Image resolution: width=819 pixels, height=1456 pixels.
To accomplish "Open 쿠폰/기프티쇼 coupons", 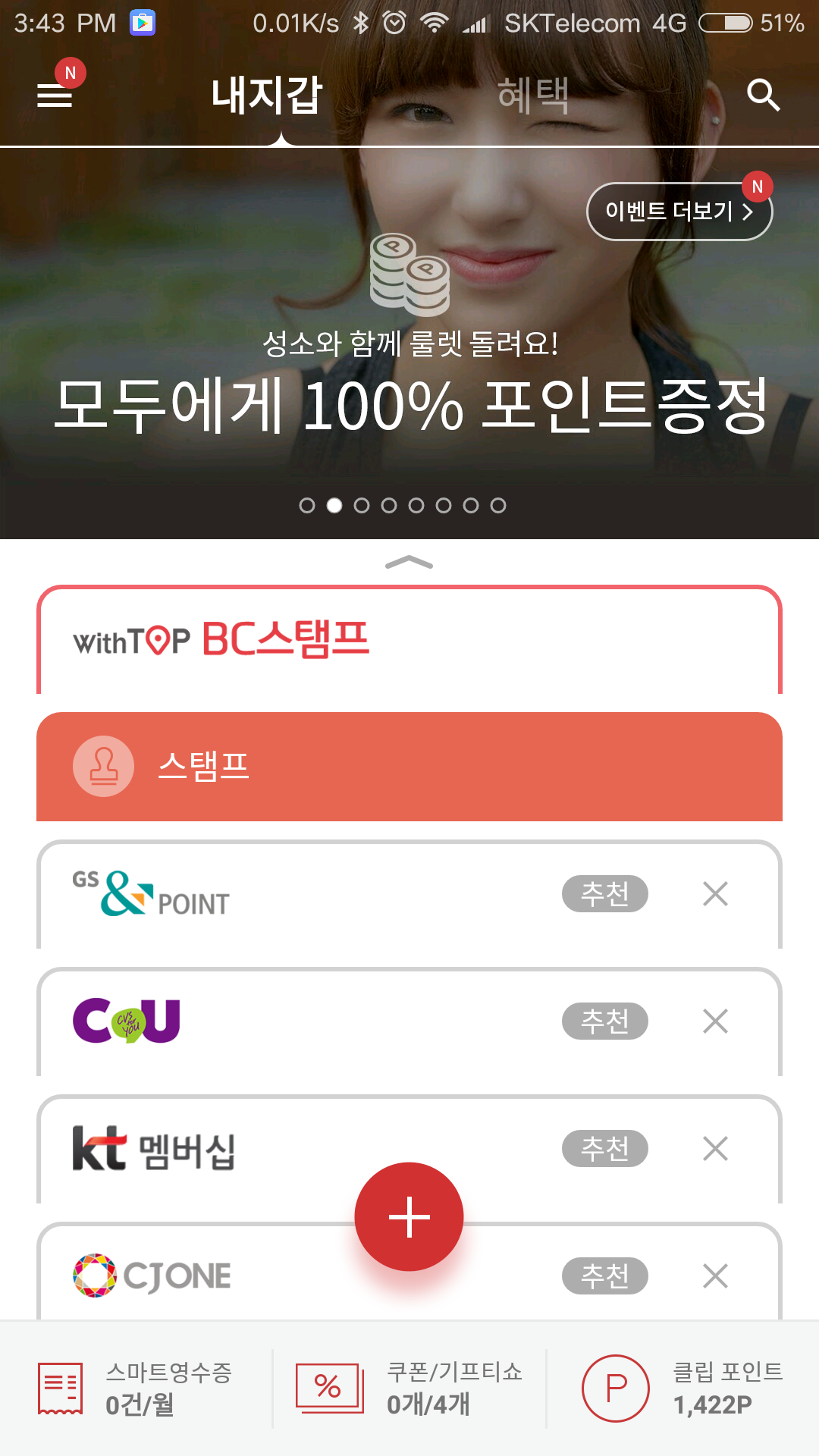I will click(409, 1388).
